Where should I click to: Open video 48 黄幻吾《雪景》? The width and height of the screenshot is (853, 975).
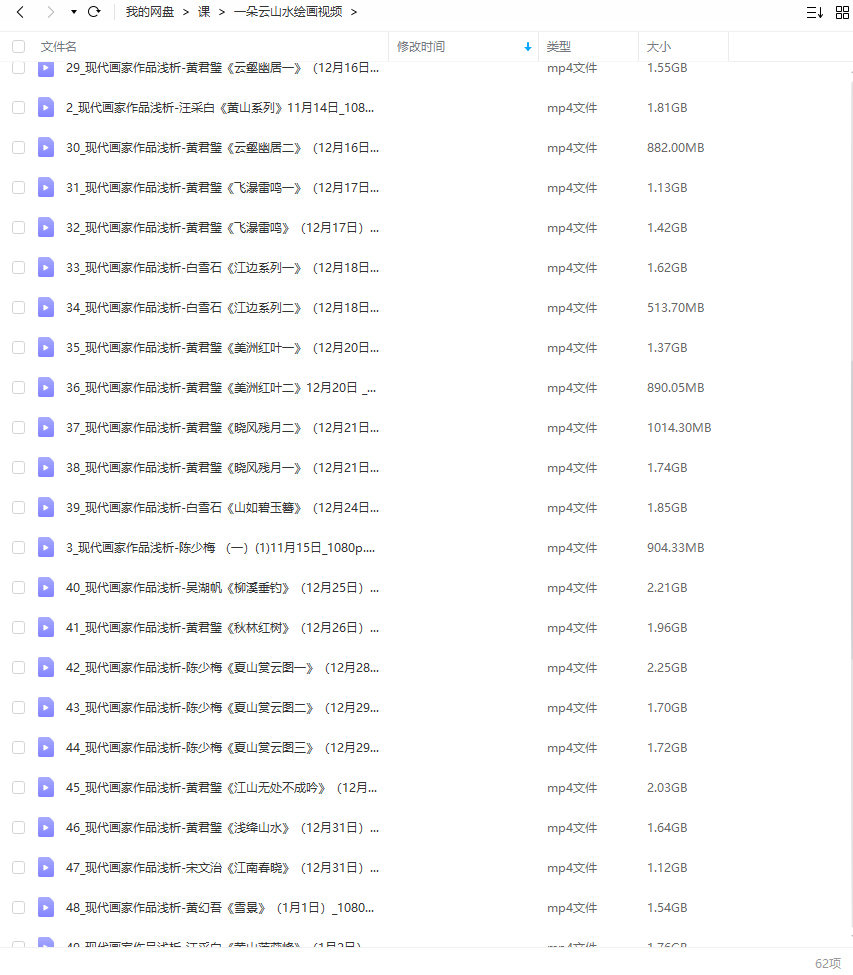tap(220, 907)
